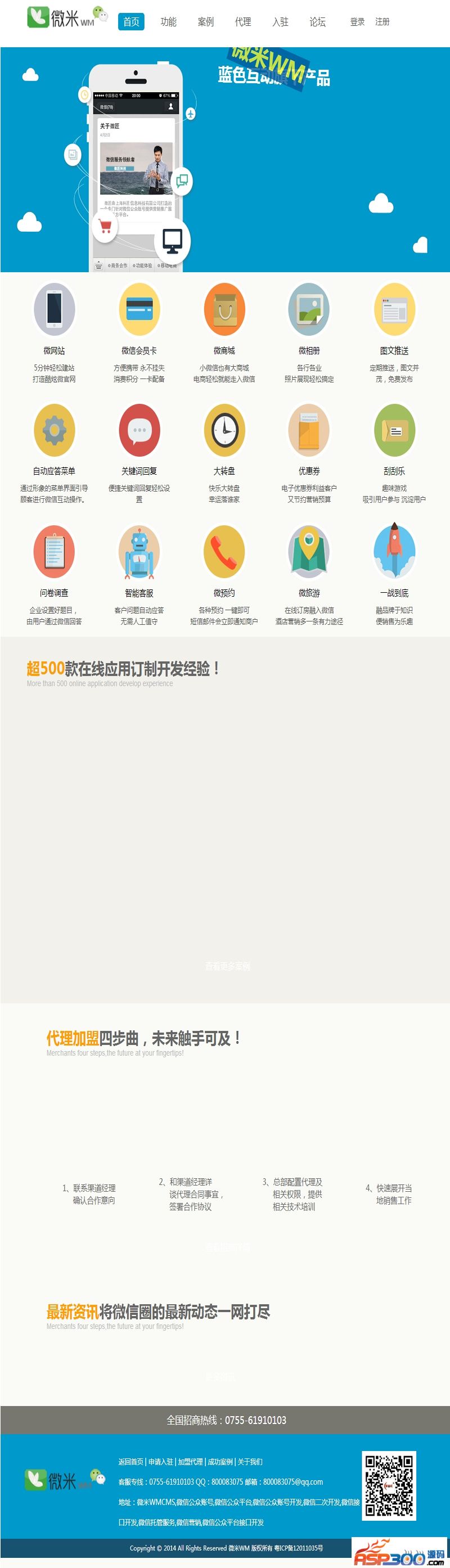This screenshot has width=450, height=1568.
Task: Visit the 论坛 page
Action: pos(317,22)
